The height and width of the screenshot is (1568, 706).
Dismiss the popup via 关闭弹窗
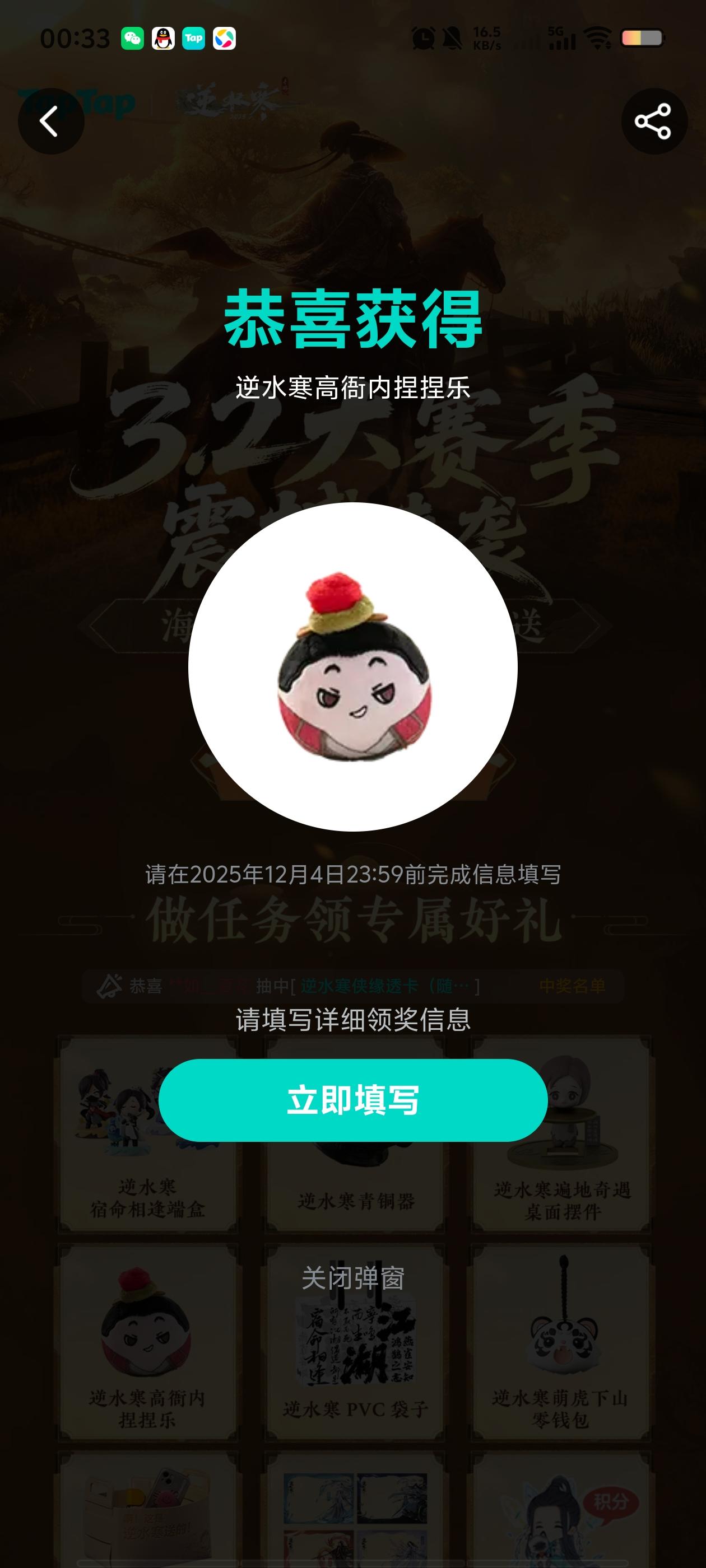(354, 1278)
